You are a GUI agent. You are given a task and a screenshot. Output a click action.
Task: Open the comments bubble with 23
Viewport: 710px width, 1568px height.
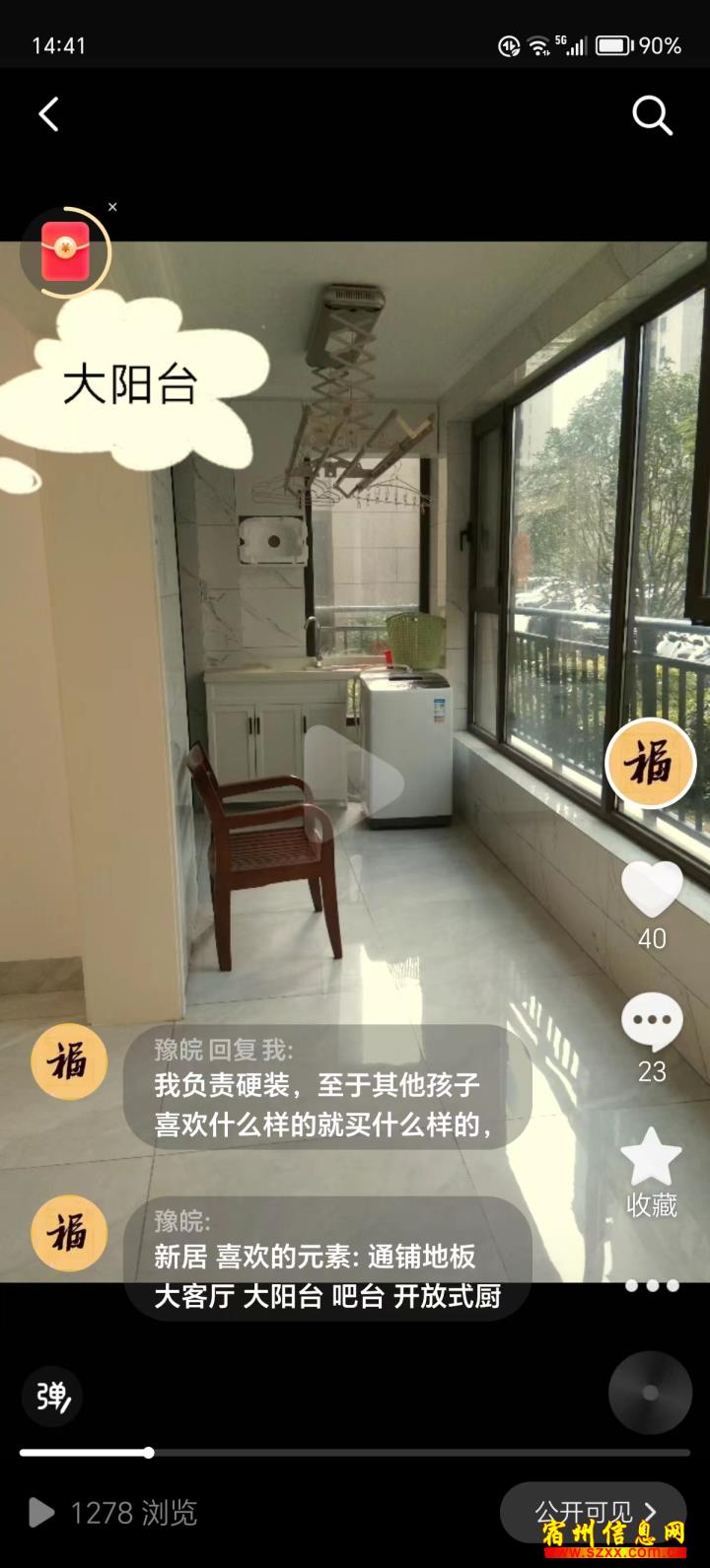[x=652, y=1022]
